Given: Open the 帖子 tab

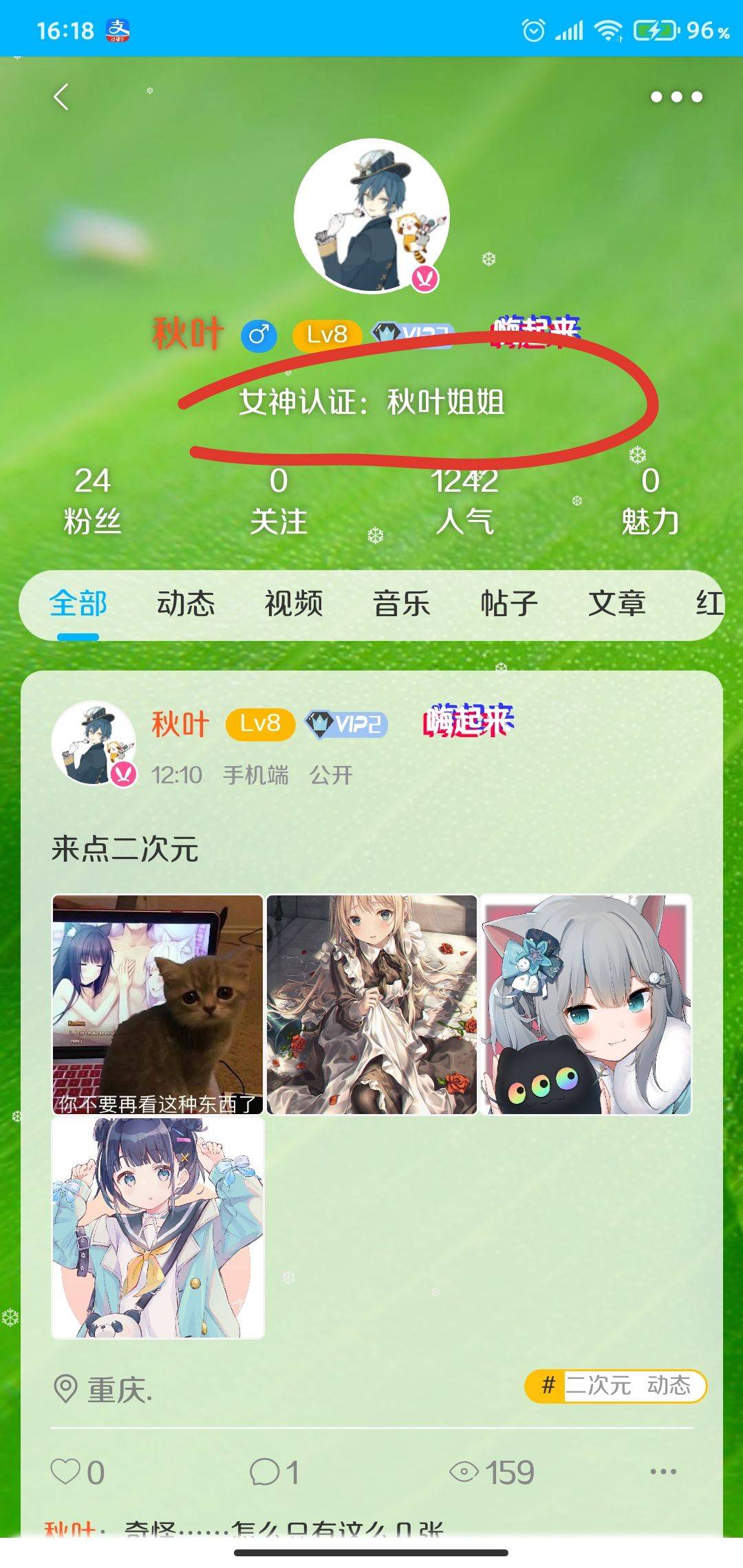Looking at the screenshot, I should (x=509, y=604).
